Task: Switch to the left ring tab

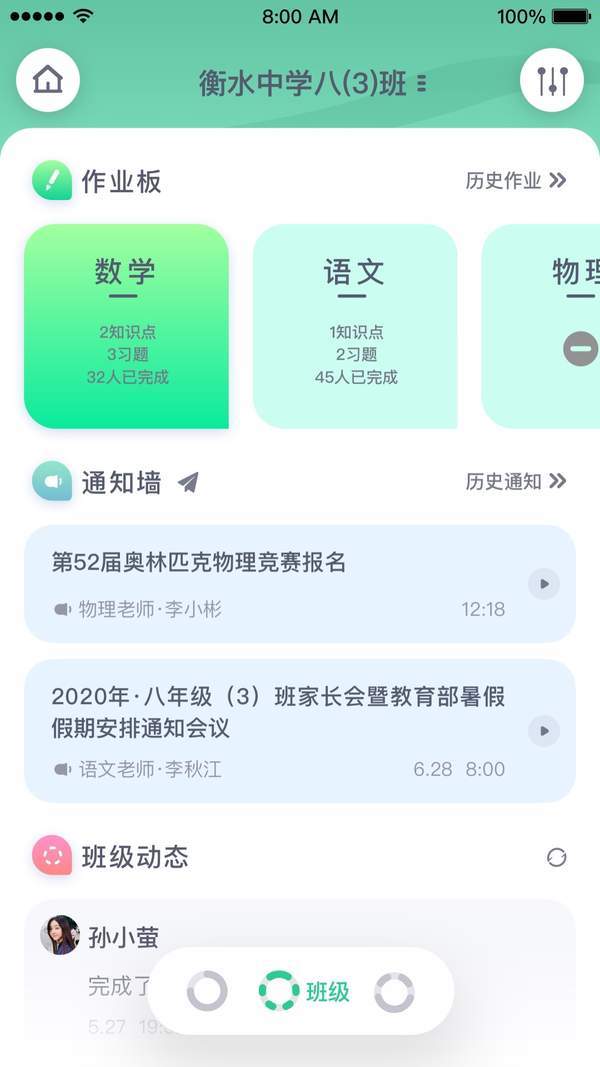Action: pyautogui.click(x=207, y=991)
